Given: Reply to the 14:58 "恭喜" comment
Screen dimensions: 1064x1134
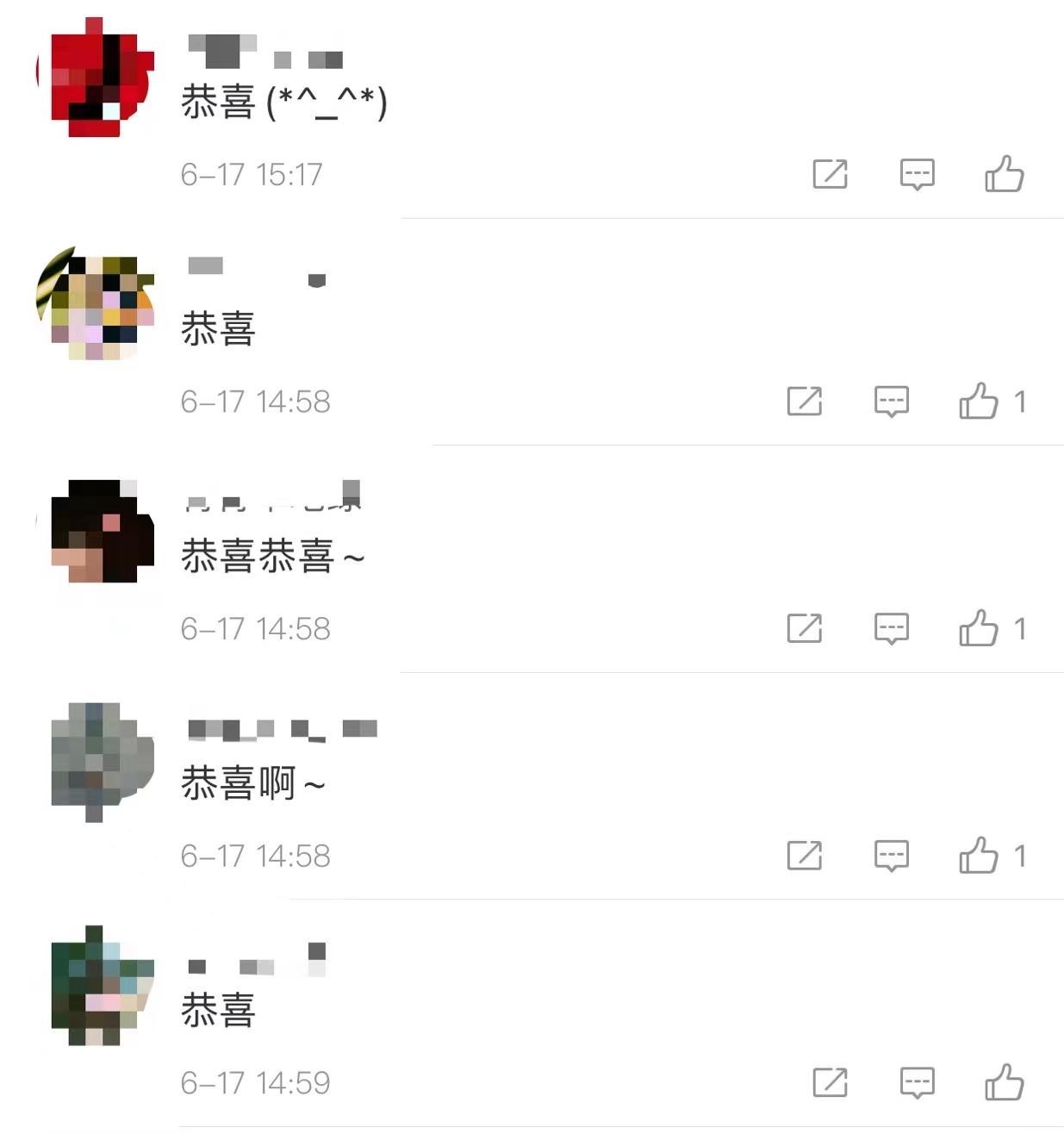Looking at the screenshot, I should click(x=891, y=402).
